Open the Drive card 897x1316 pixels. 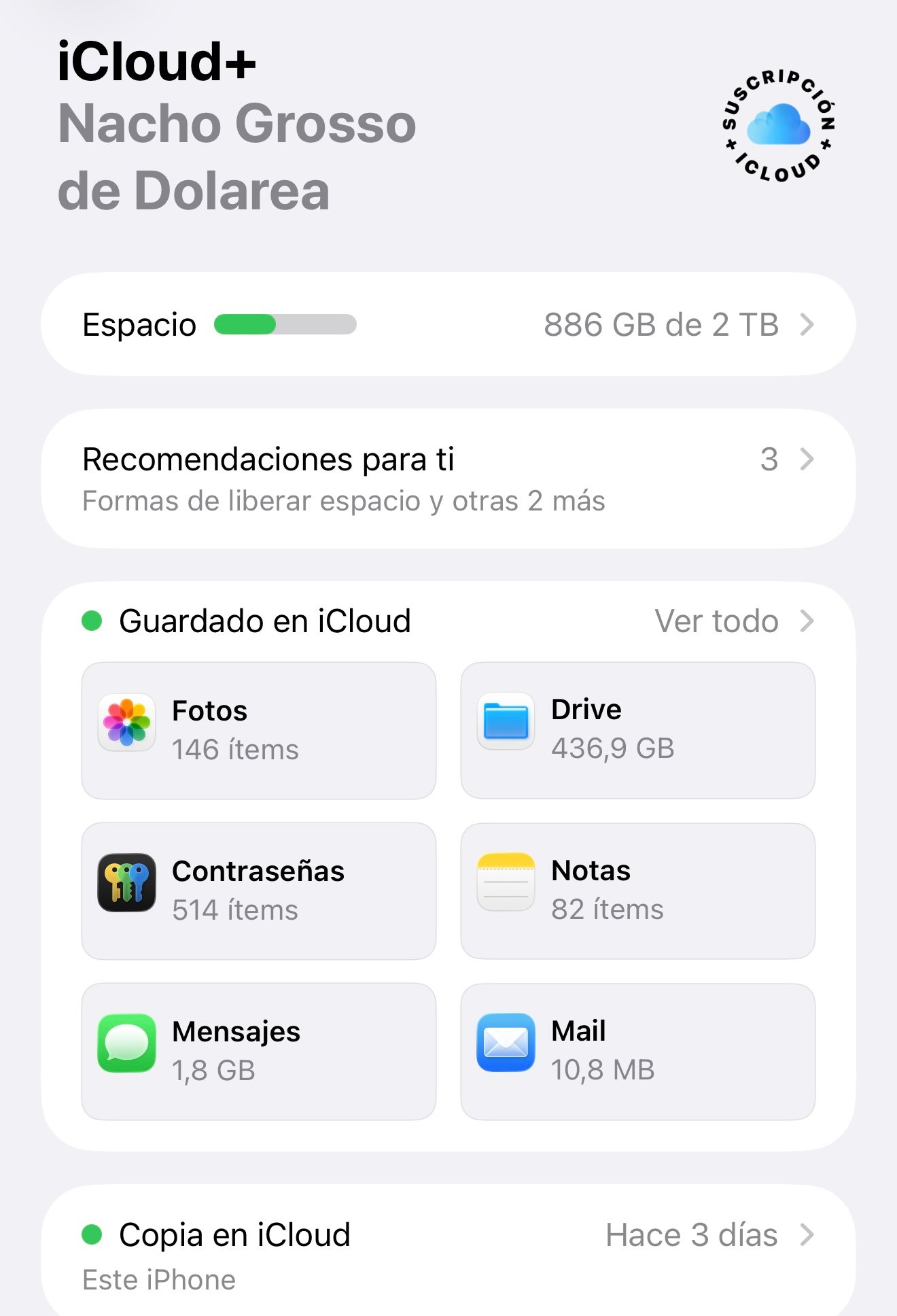click(637, 731)
